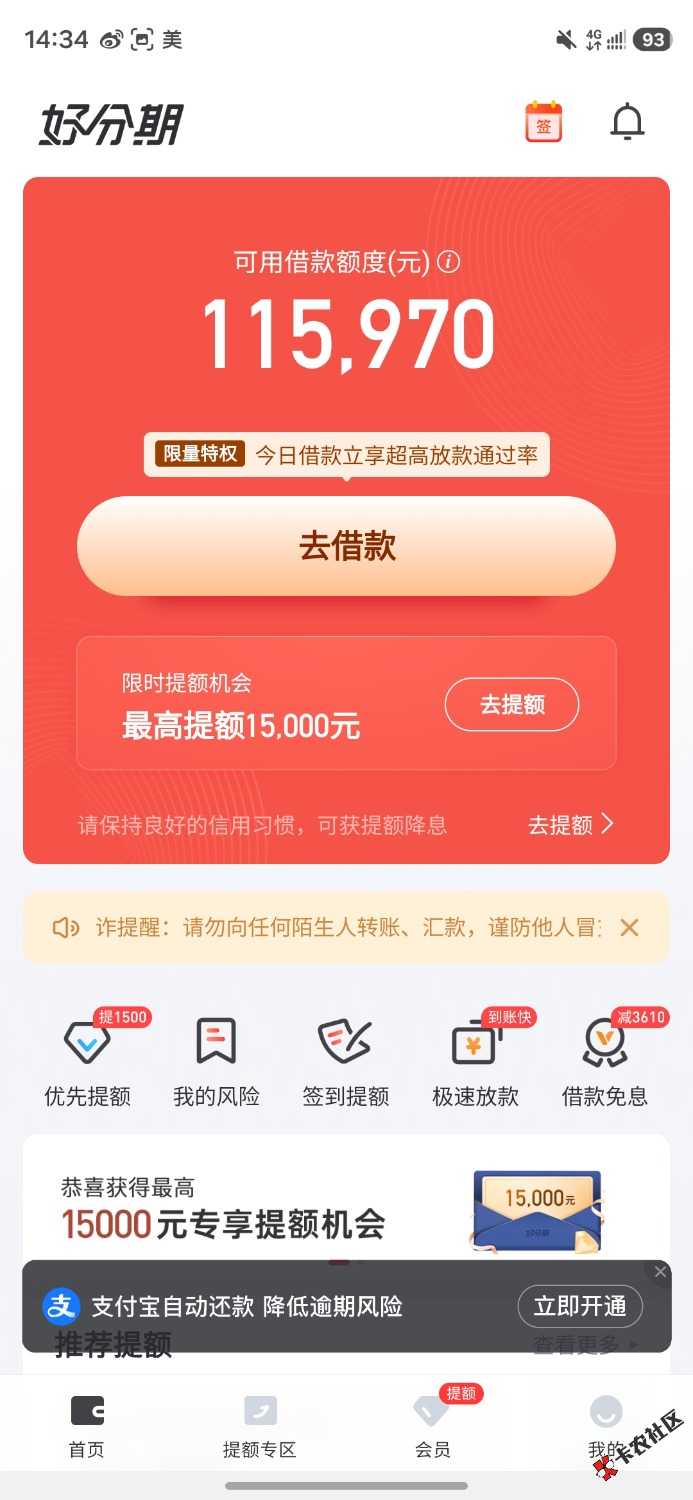Dismiss the fraud reminder banner
The height and width of the screenshot is (1500, 693).
[x=629, y=928]
